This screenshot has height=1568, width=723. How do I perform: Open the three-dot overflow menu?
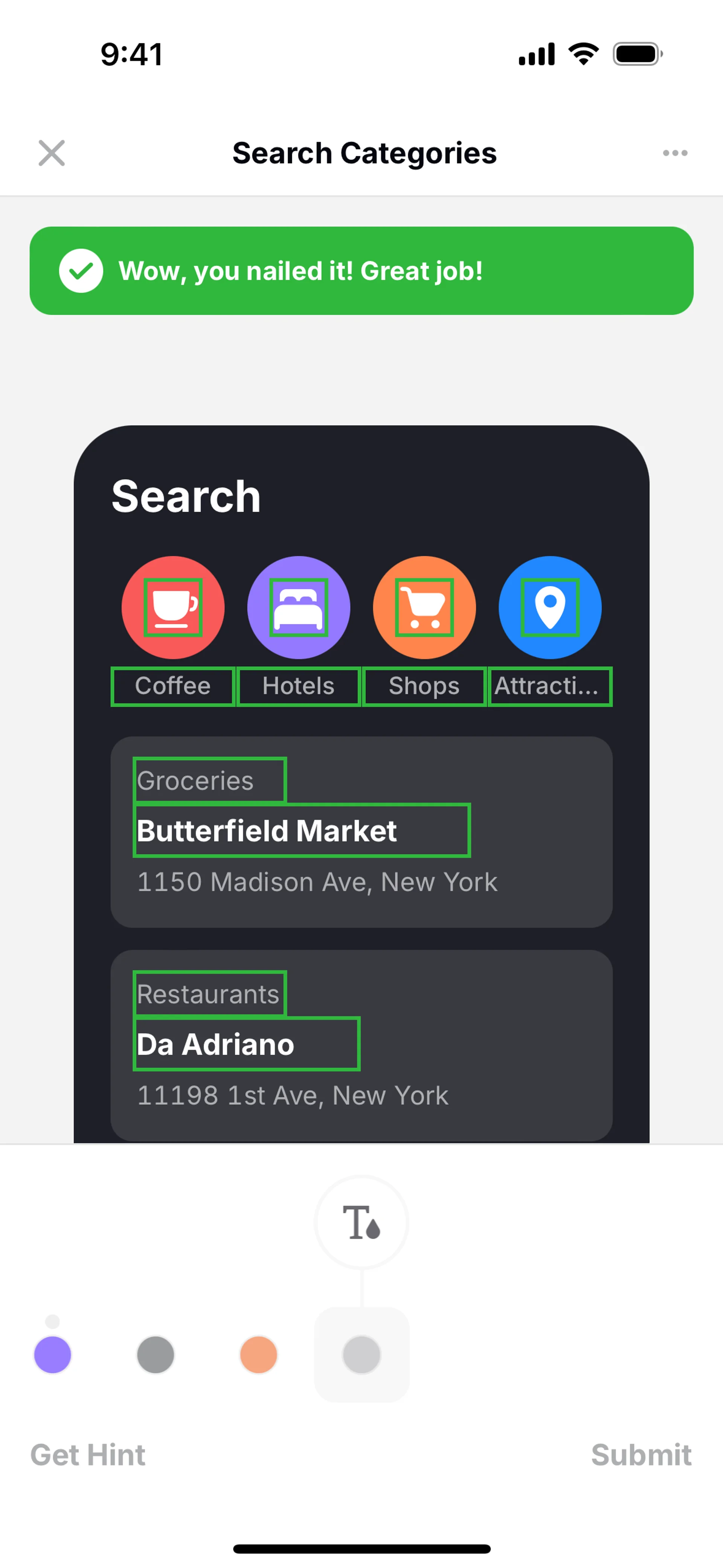point(675,153)
